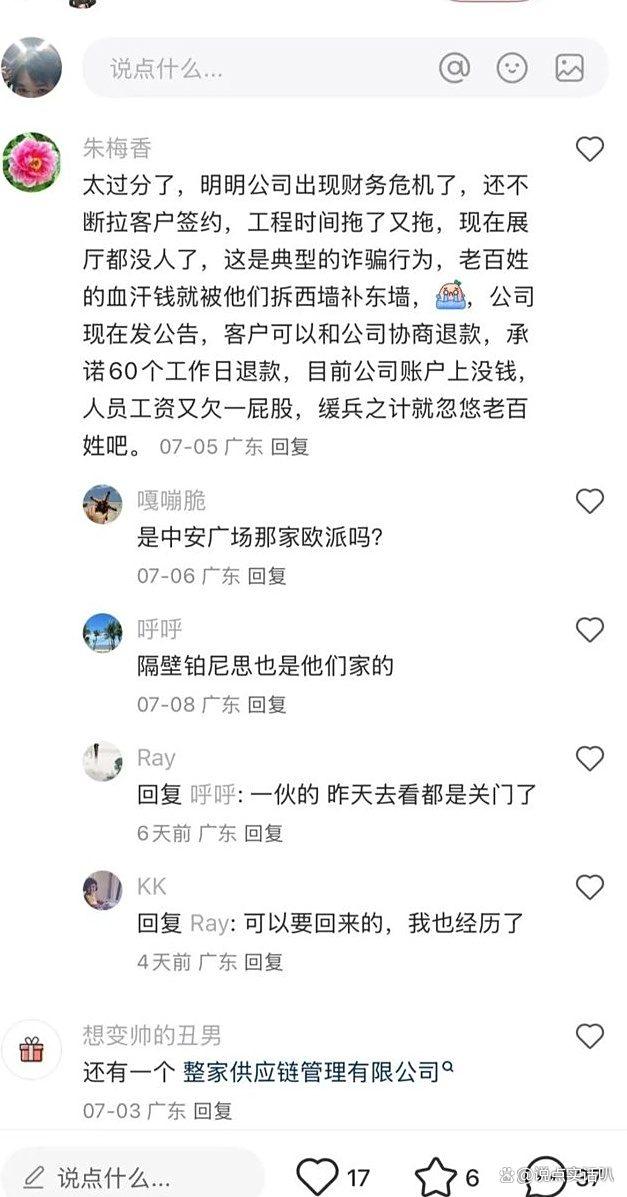The width and height of the screenshot is (627, 1197).
Task: Reply to 朱梅香's comment
Action: [290, 446]
